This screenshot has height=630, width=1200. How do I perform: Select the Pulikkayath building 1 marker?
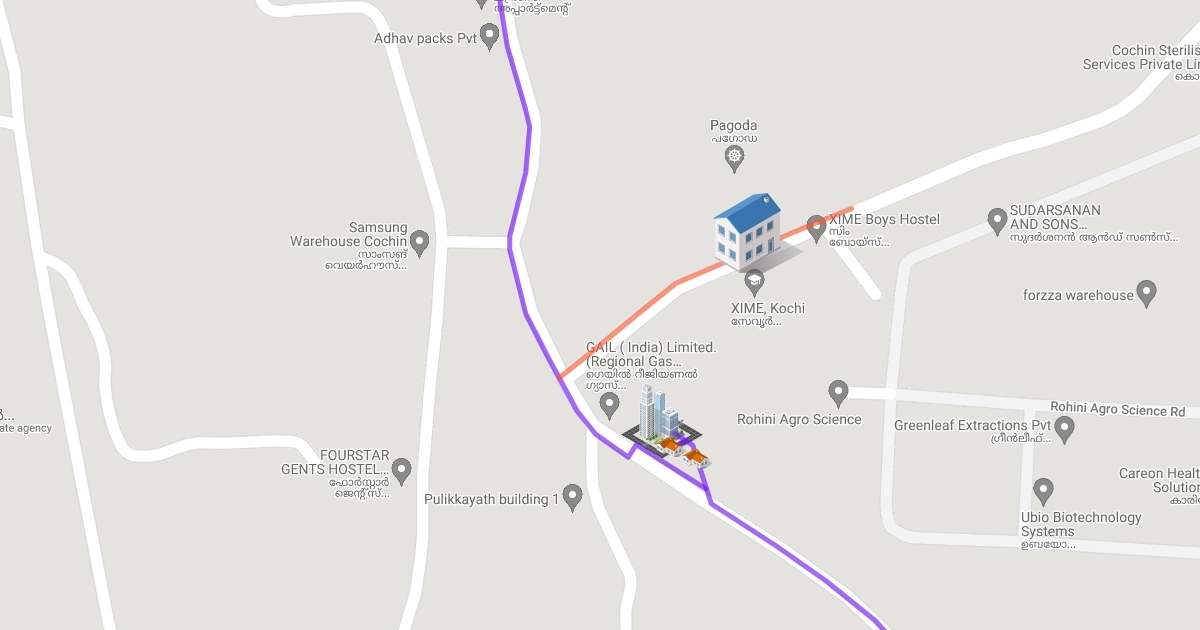point(573,497)
